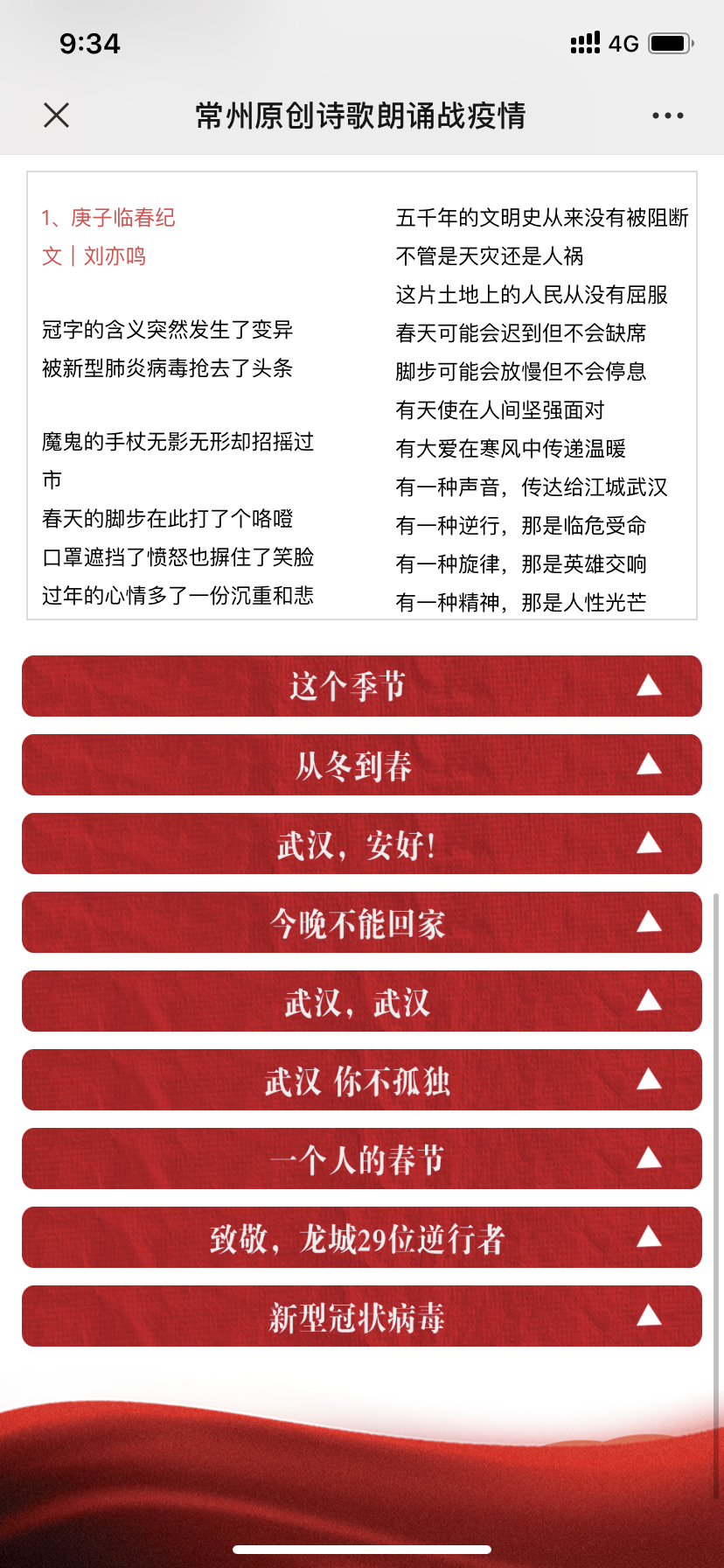Close the poetry recitation page
The image size is (724, 1568).
pos(57,115)
